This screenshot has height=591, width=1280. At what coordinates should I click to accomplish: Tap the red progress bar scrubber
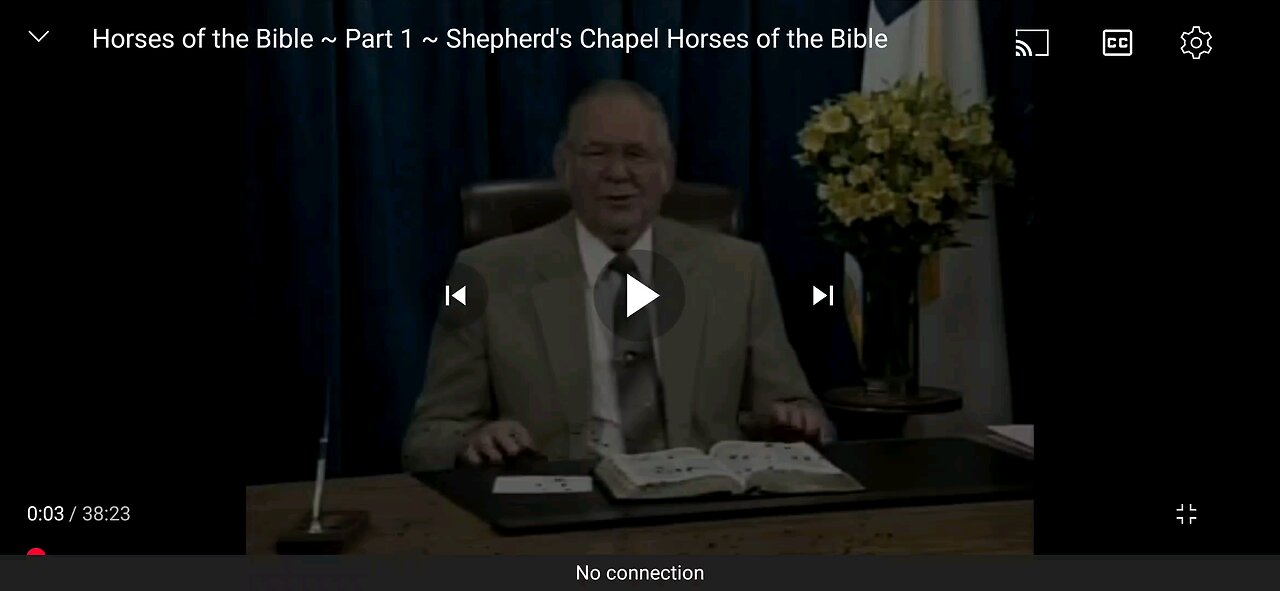[x=36, y=552]
